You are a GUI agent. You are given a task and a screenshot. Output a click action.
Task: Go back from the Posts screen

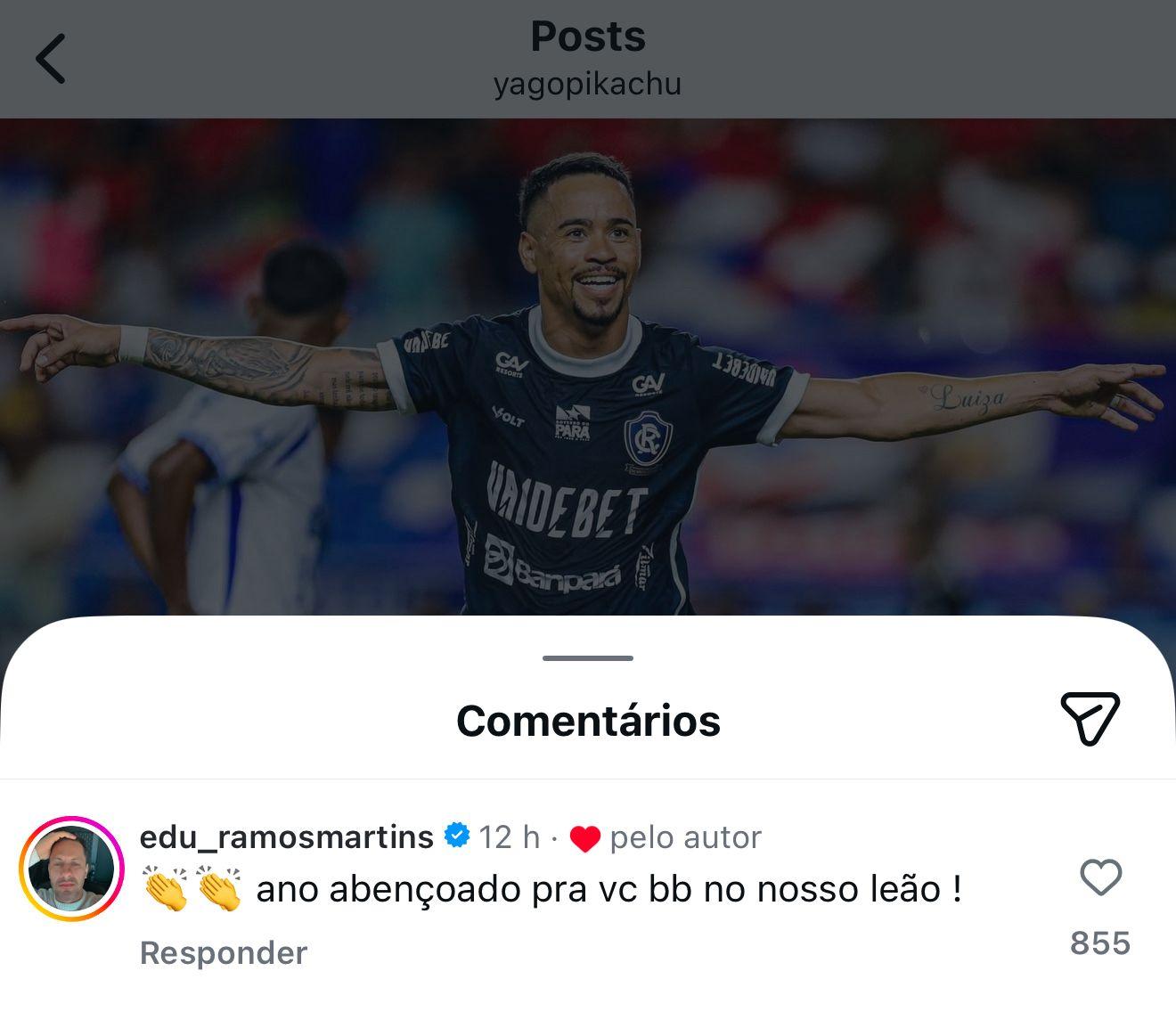[x=51, y=59]
